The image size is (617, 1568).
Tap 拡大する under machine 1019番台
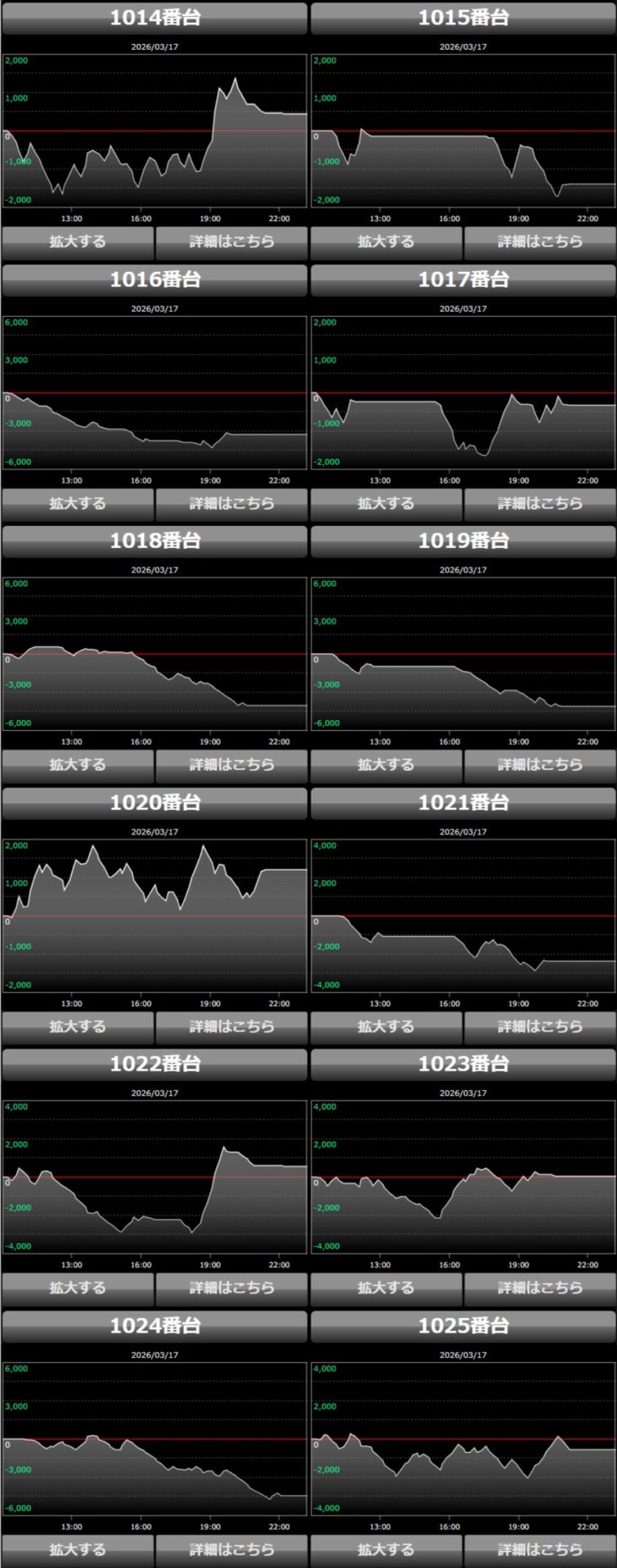(386, 764)
